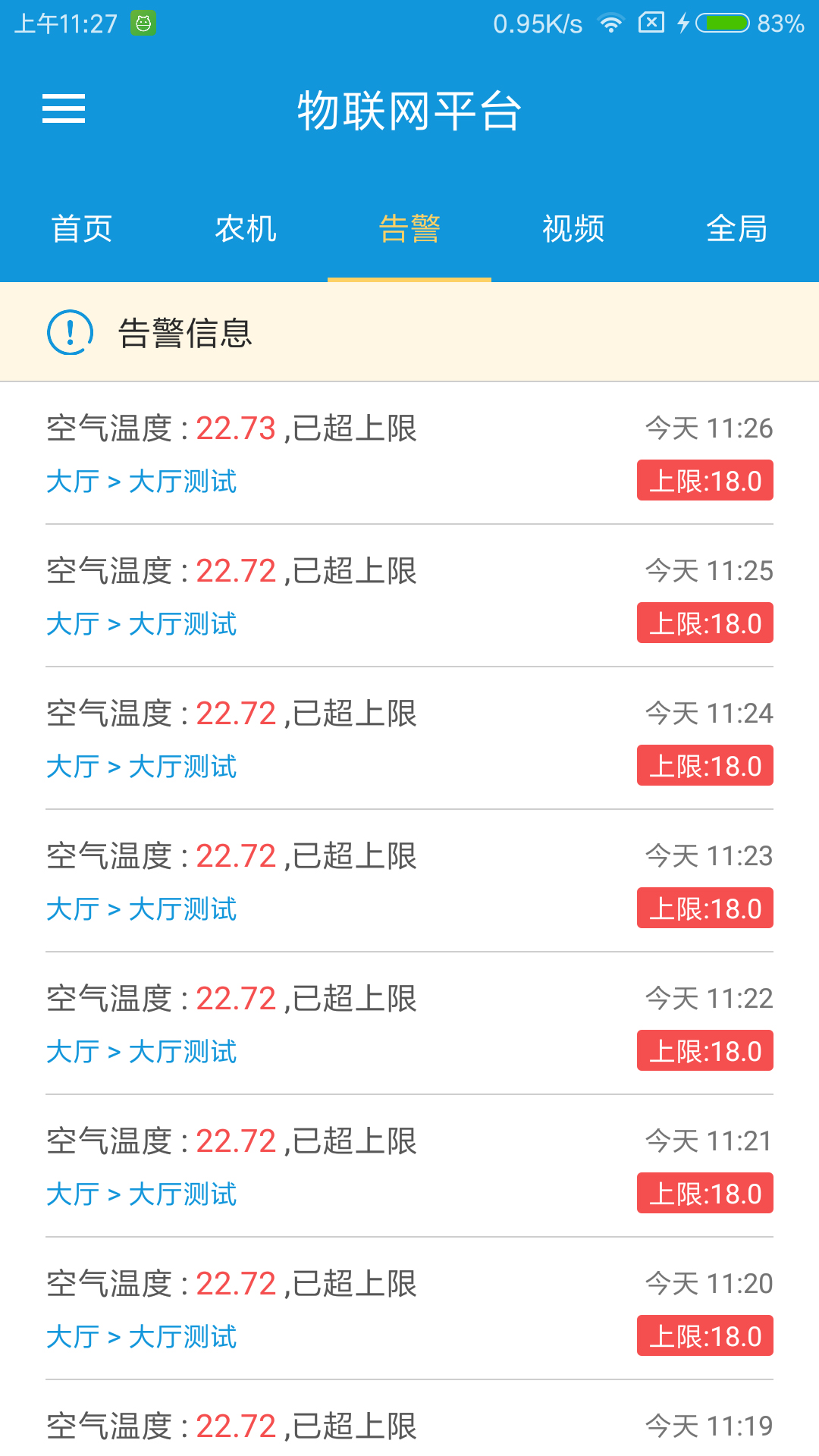
Task: Open the 全局 tab
Action: [x=737, y=229]
